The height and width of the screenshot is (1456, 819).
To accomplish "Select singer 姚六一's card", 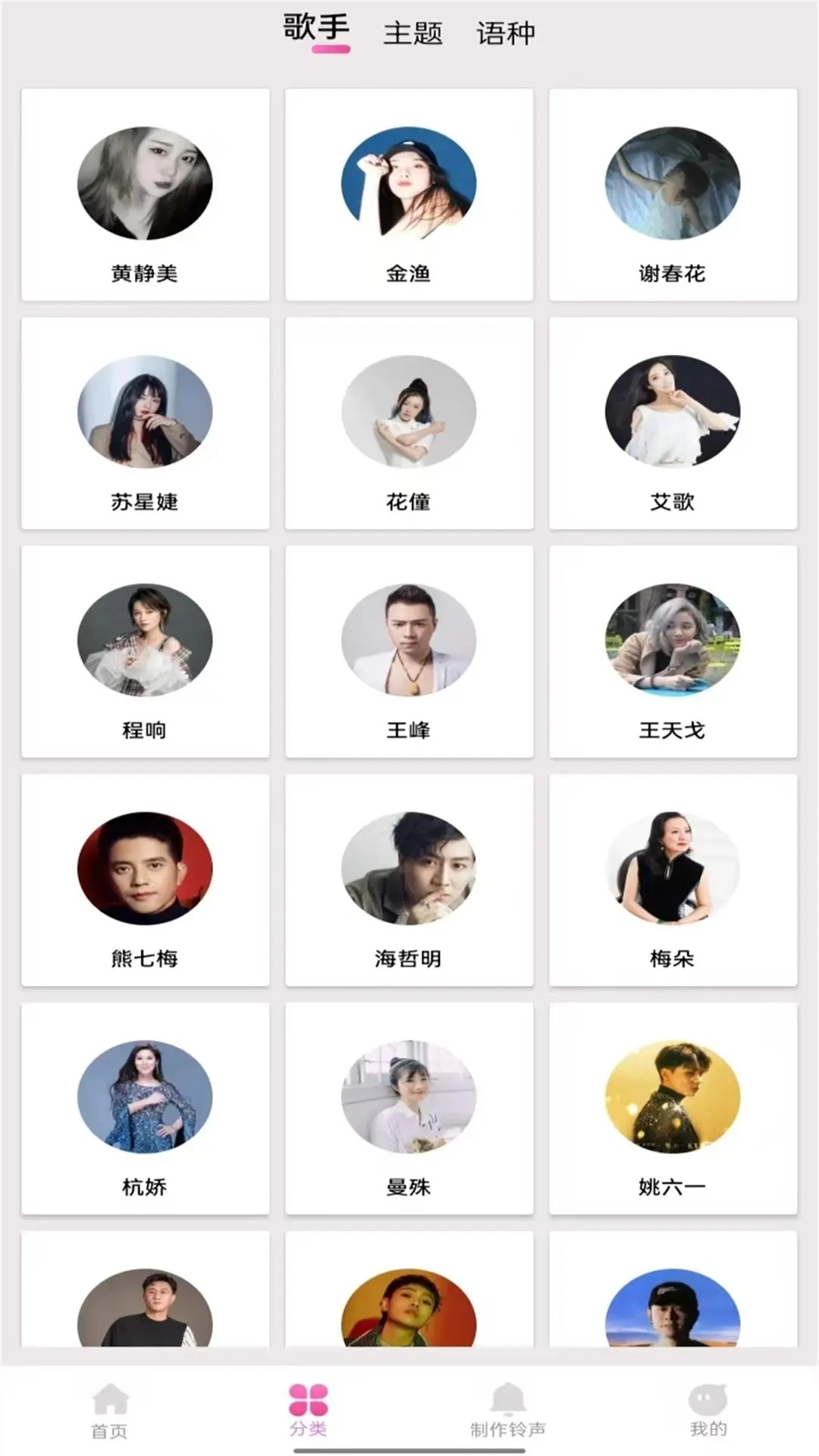I will [x=672, y=1107].
